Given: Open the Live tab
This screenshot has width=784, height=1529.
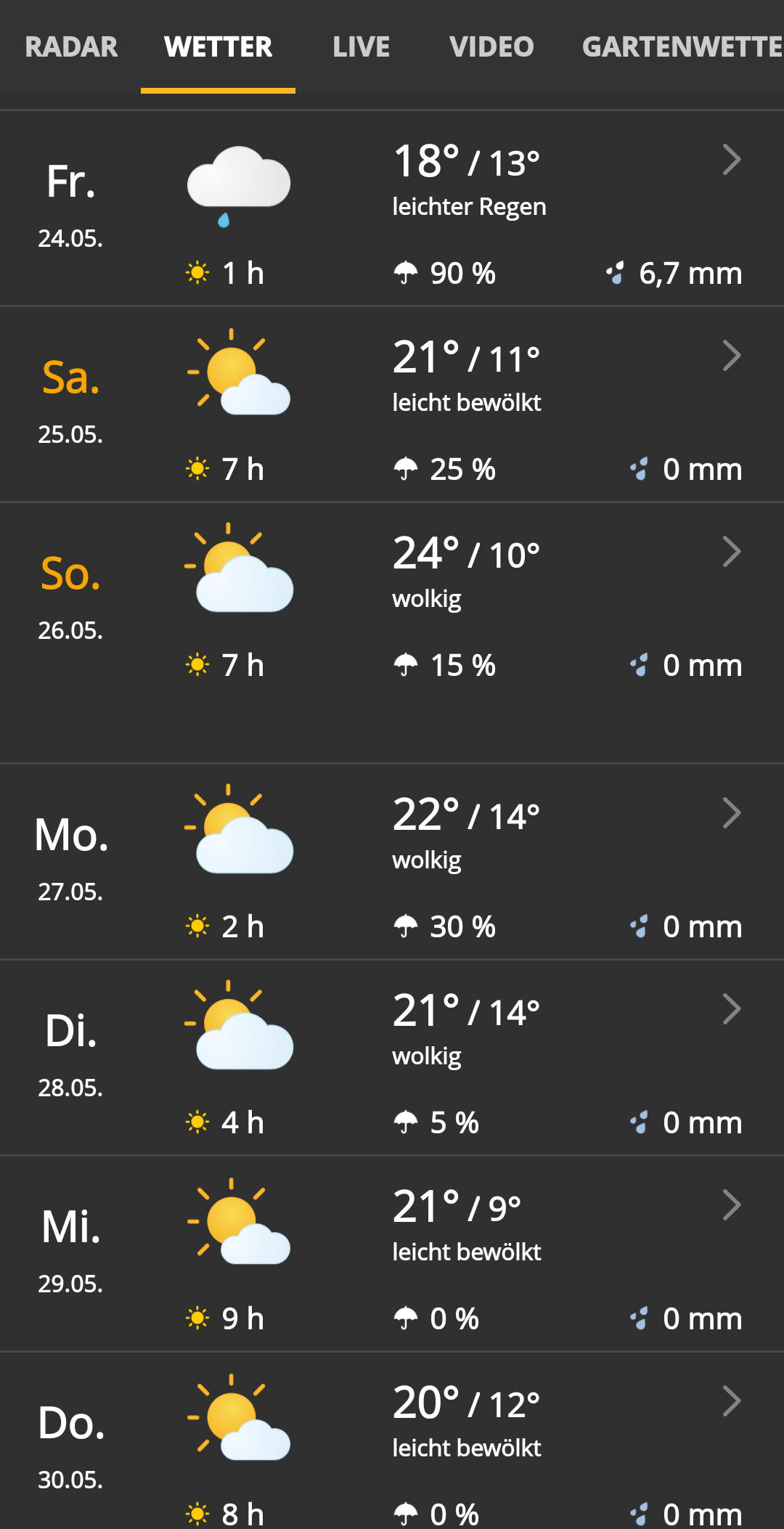Looking at the screenshot, I should (x=361, y=47).
